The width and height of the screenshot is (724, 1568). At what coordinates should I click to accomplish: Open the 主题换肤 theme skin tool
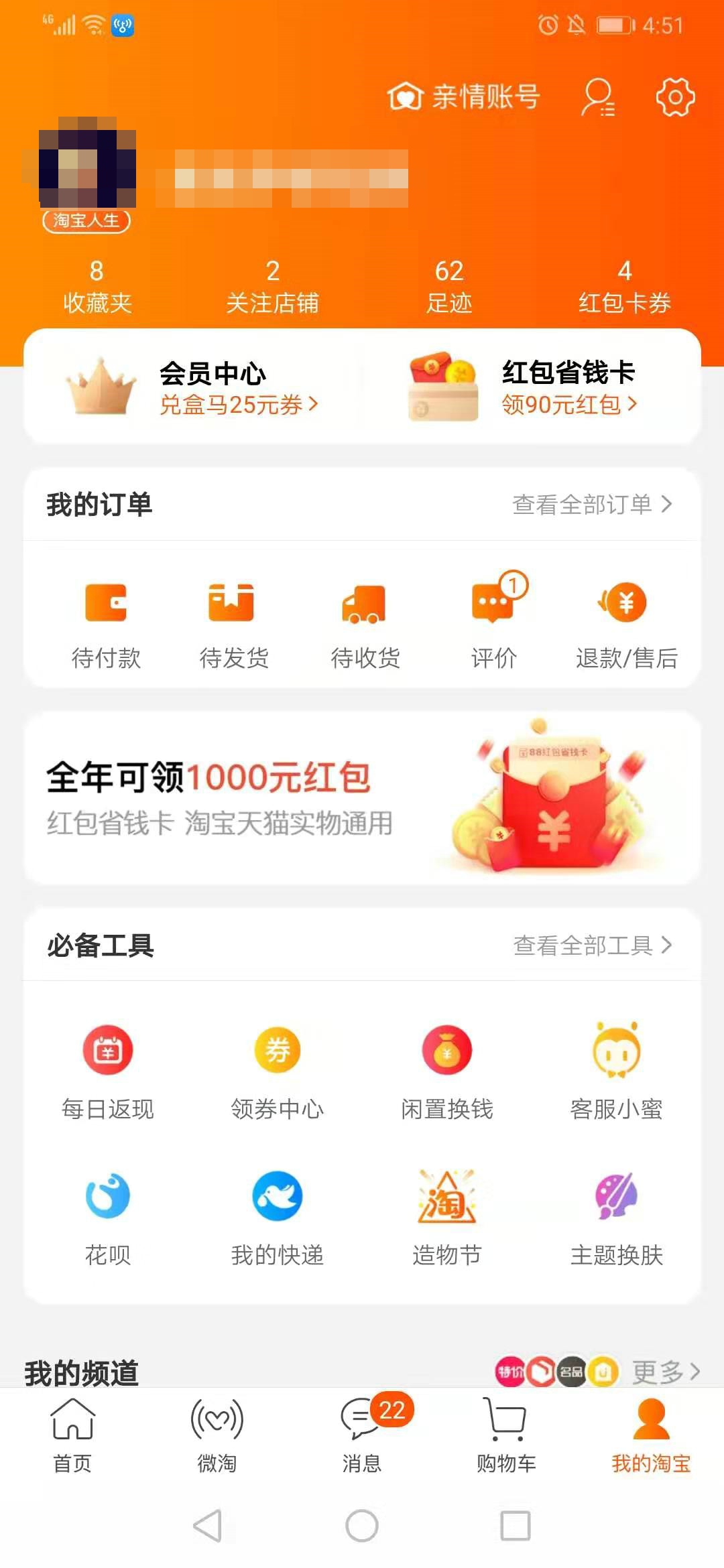pos(616,1214)
